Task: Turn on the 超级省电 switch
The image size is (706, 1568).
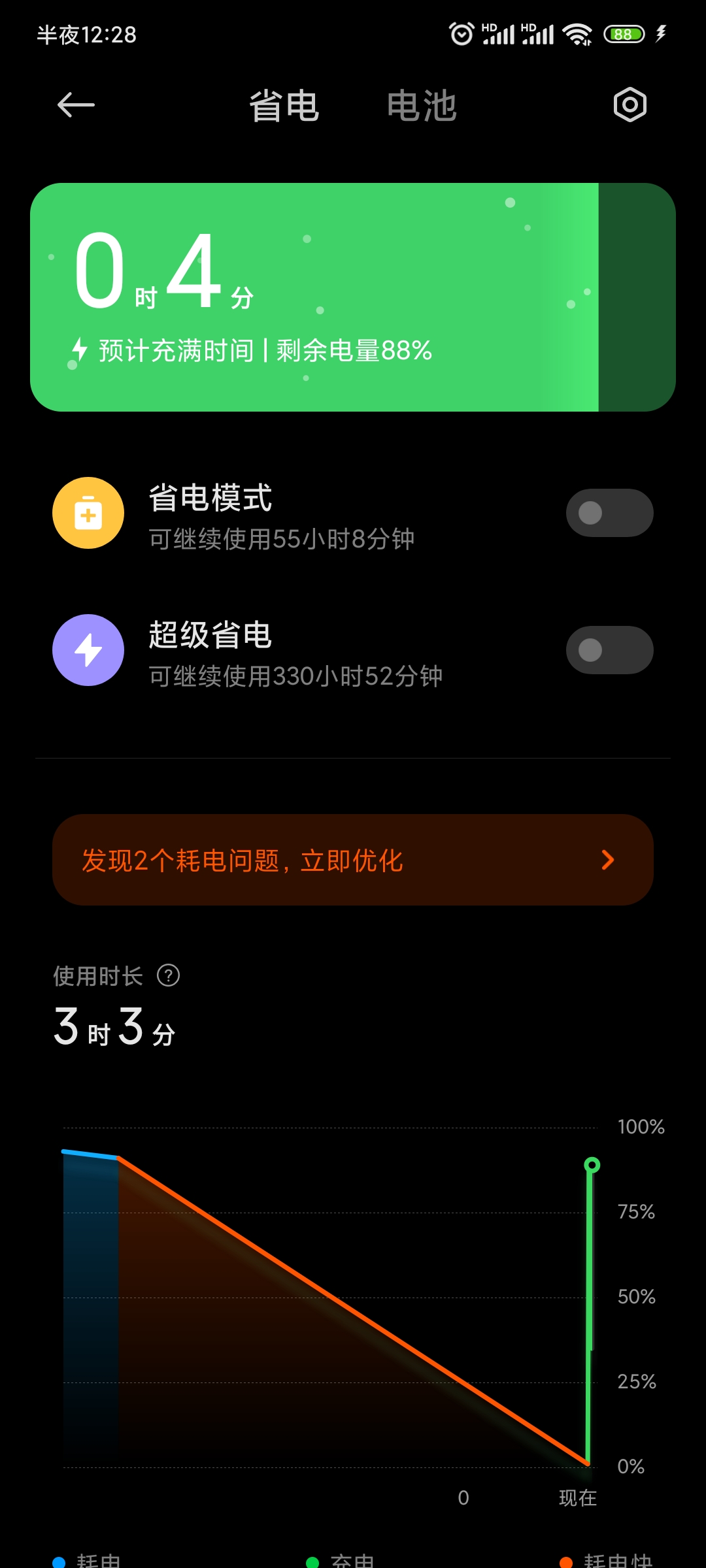Action: coord(609,650)
